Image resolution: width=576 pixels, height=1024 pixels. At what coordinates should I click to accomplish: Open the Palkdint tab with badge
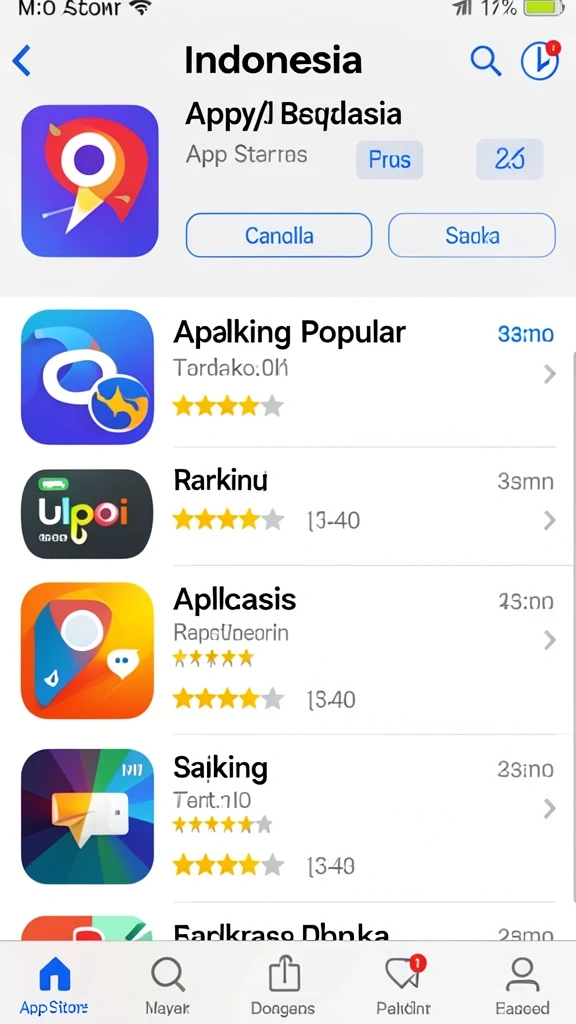pyautogui.click(x=404, y=985)
